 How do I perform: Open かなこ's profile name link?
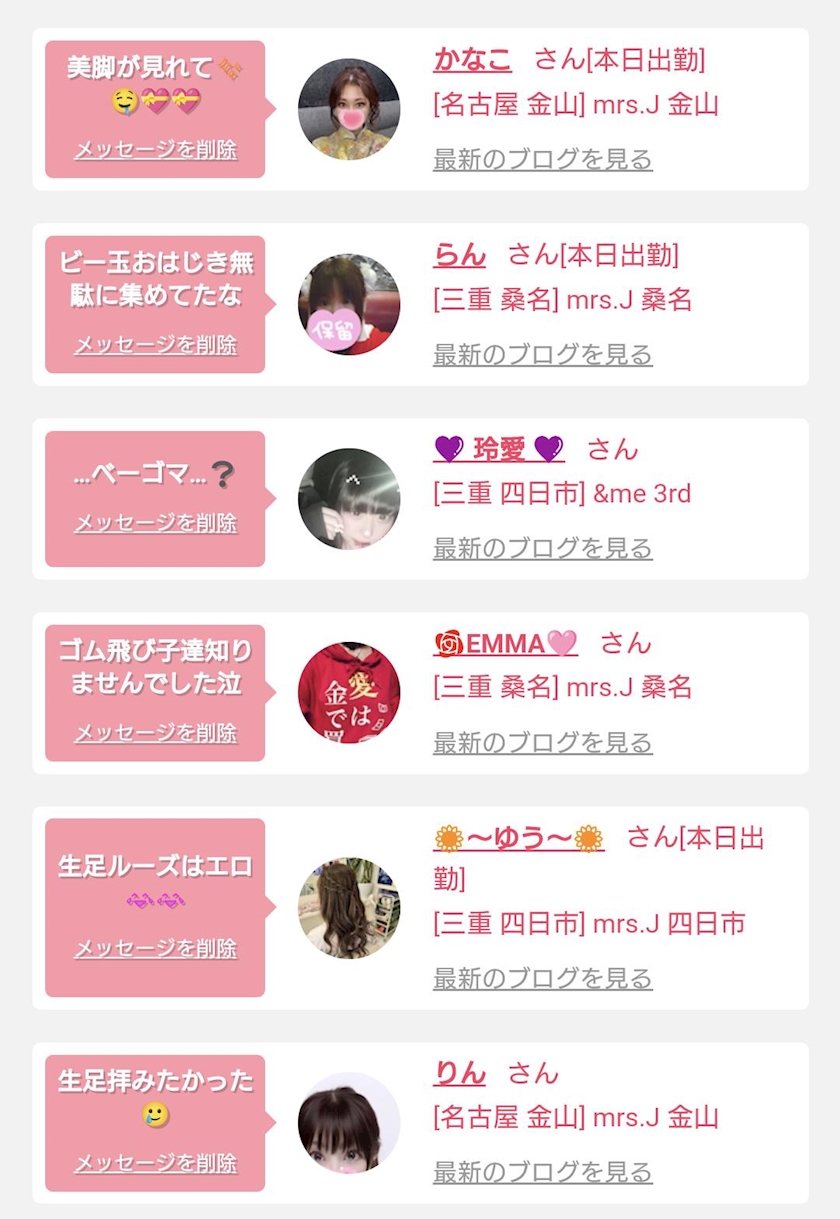(x=472, y=60)
